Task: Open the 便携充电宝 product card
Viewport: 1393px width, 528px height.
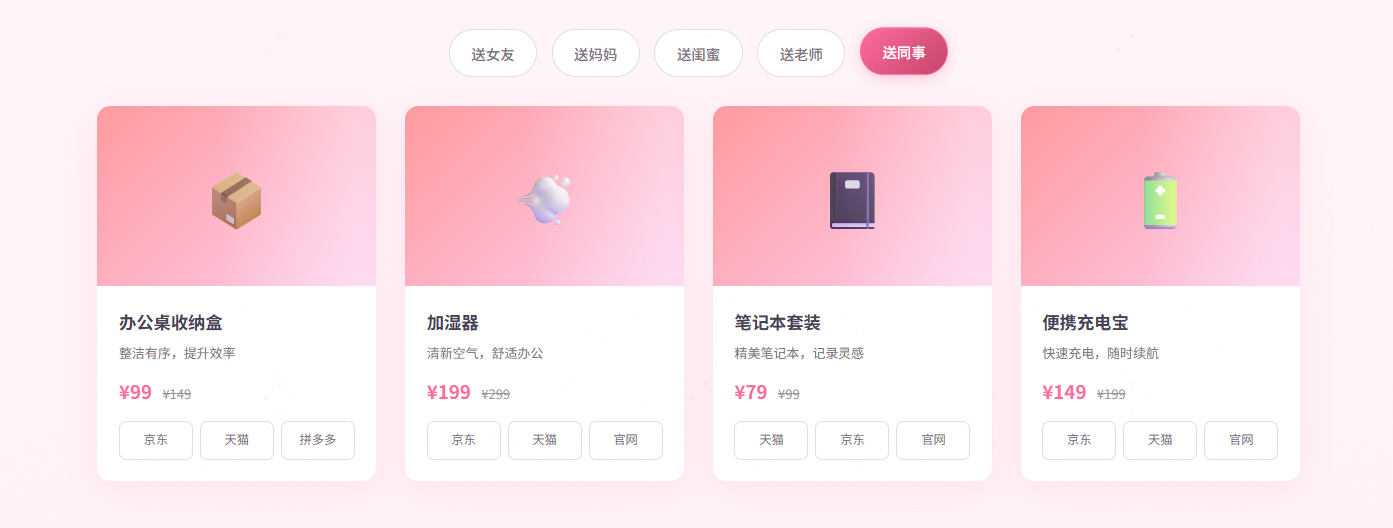Action: tap(1160, 196)
